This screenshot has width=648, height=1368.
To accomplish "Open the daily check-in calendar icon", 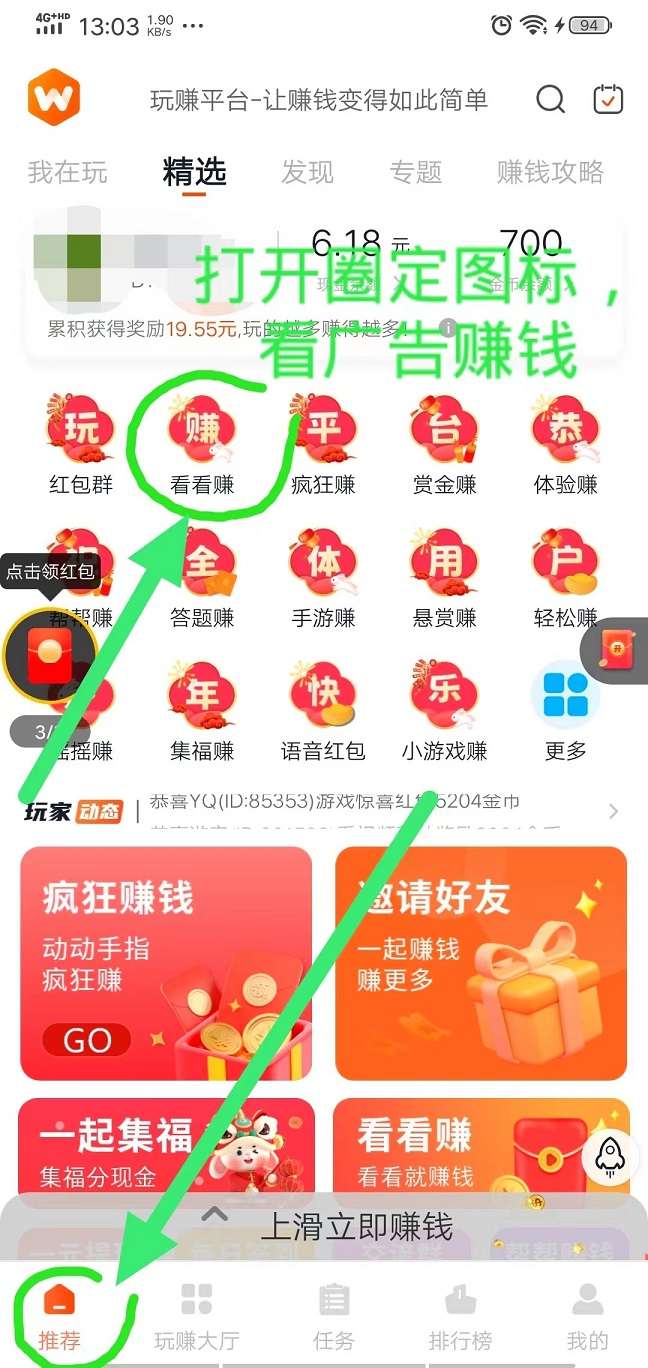I will (608, 99).
